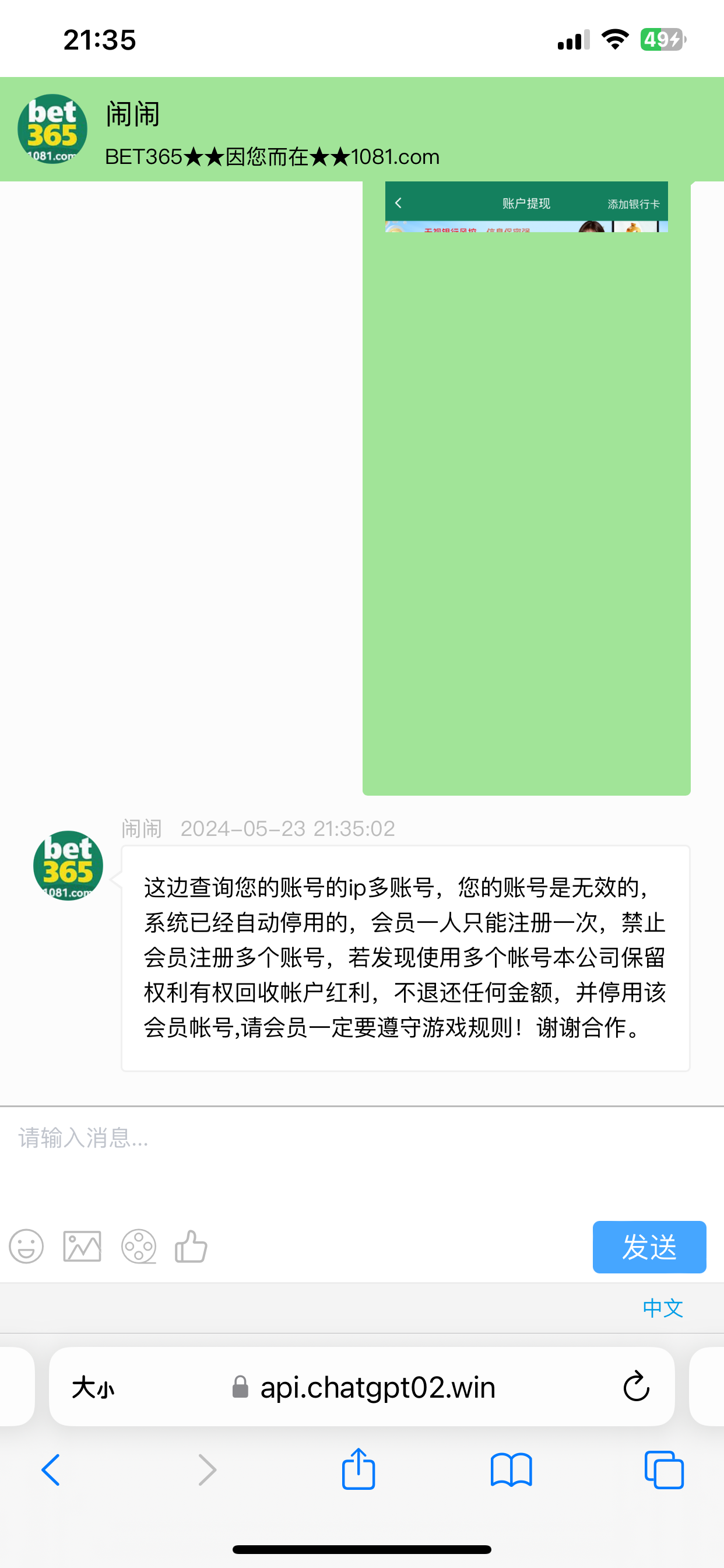Attach an image to the chat
This screenshot has height=1568, width=724.
(x=82, y=1246)
